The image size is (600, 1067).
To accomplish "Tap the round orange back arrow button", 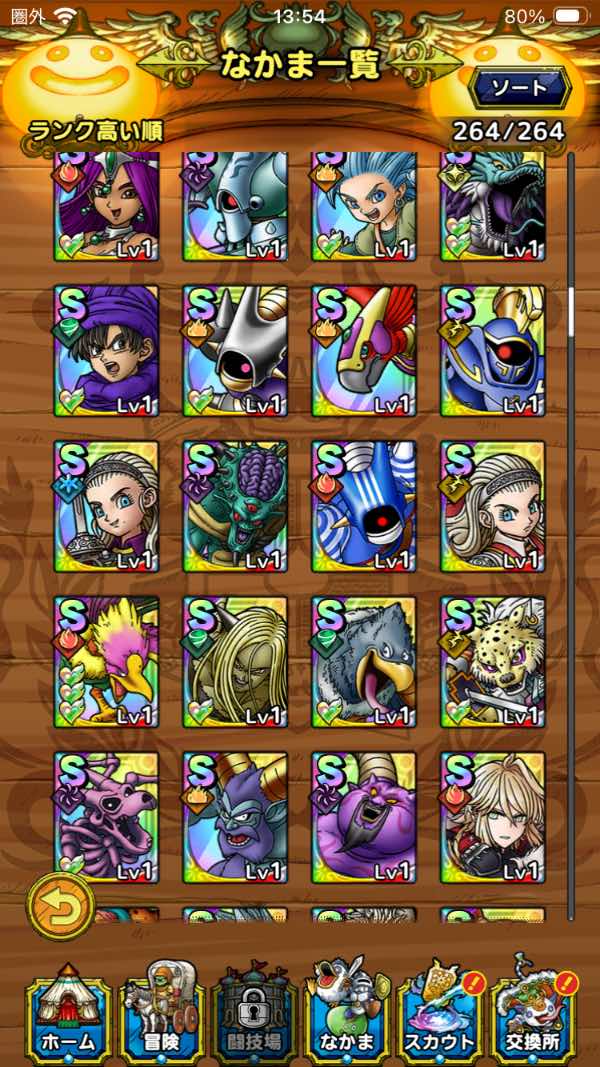I will click(x=60, y=906).
